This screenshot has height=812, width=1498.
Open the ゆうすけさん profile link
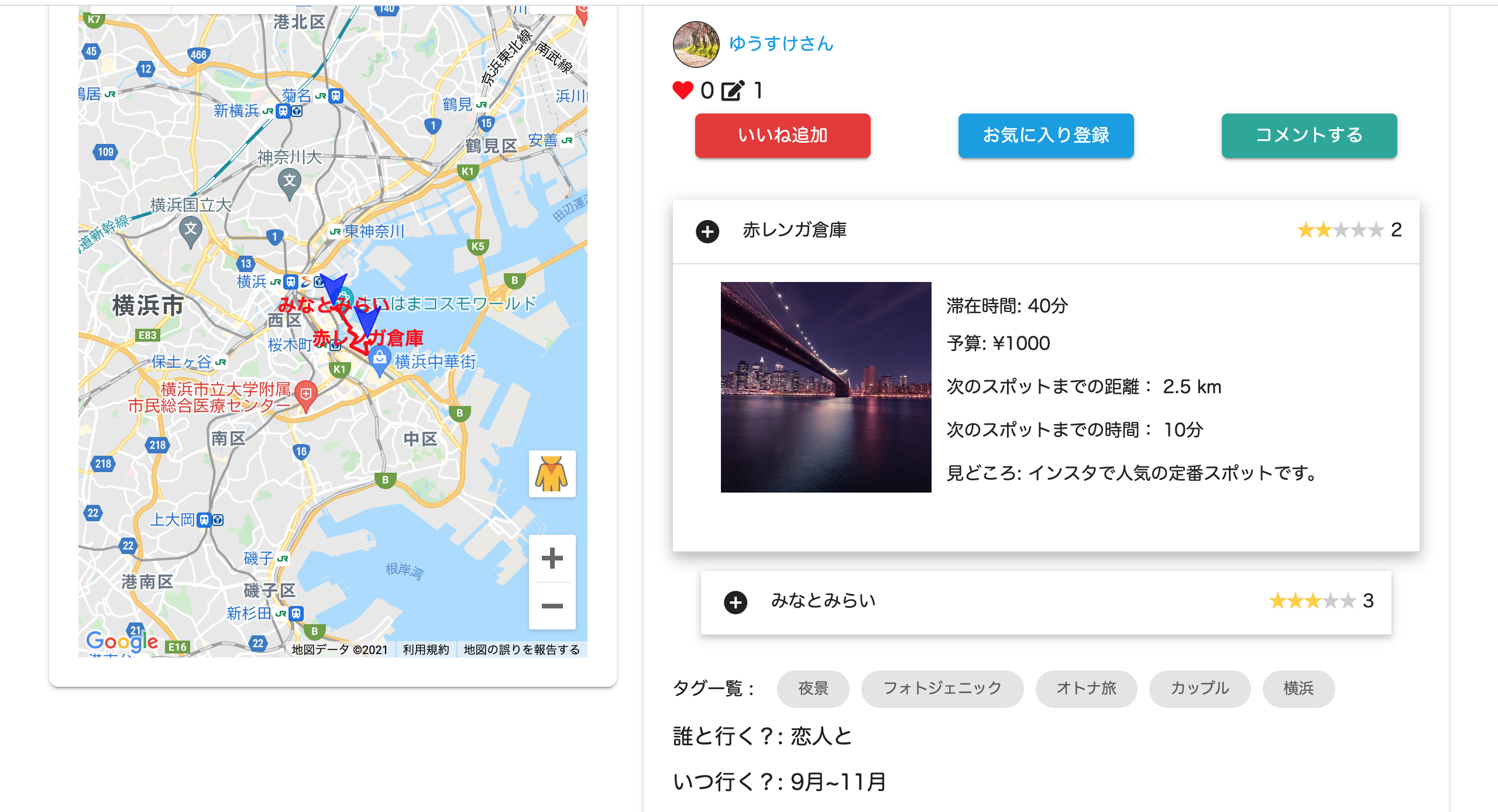[781, 44]
